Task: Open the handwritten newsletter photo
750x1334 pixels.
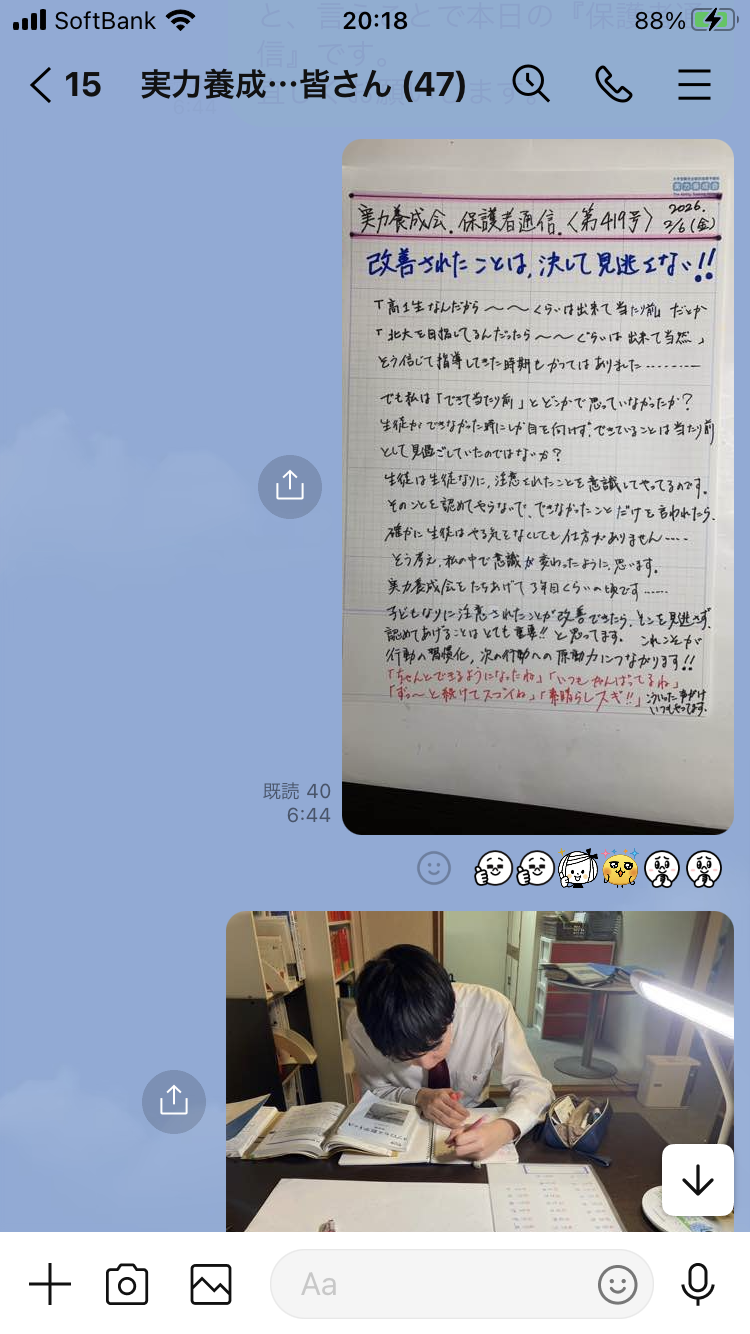Action: tap(537, 486)
